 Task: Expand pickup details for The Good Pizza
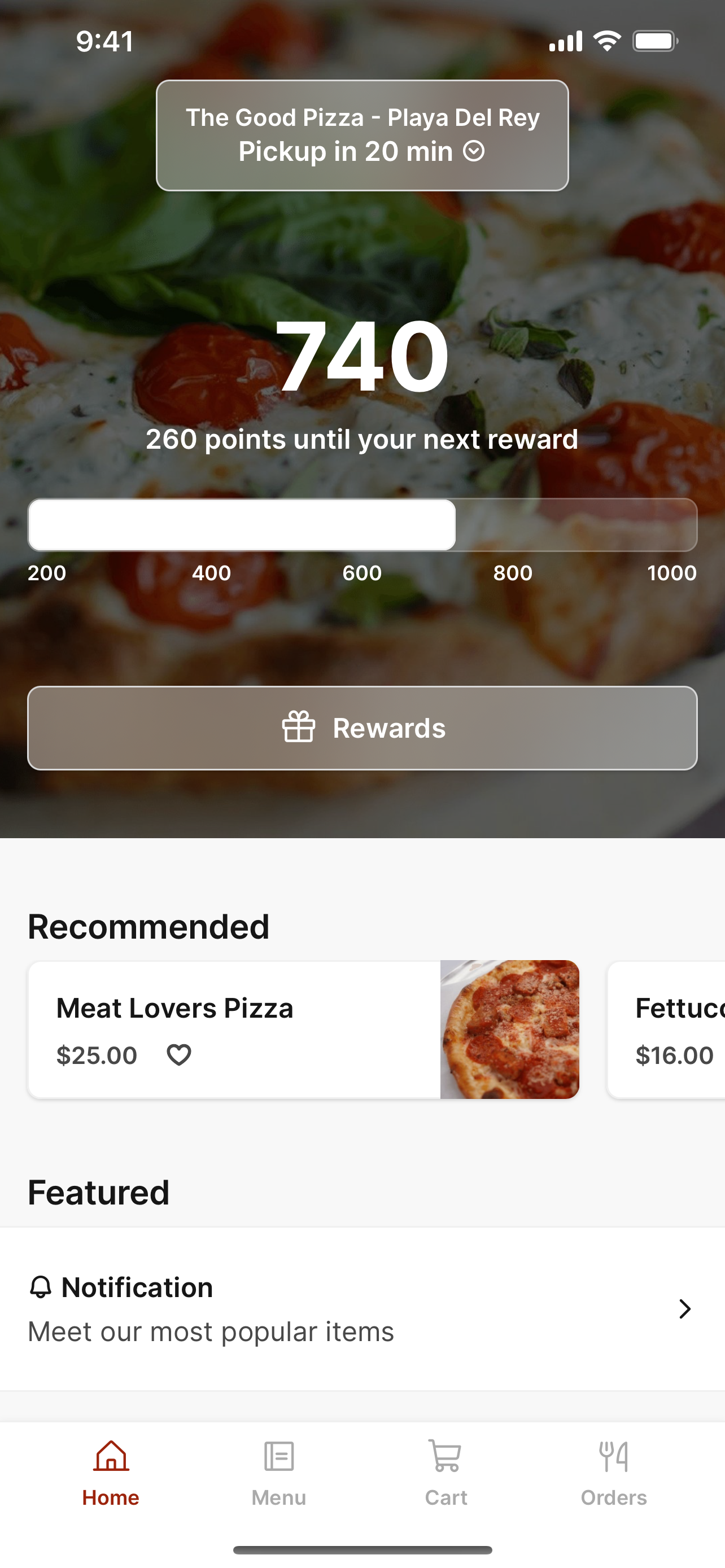pyautogui.click(x=361, y=134)
